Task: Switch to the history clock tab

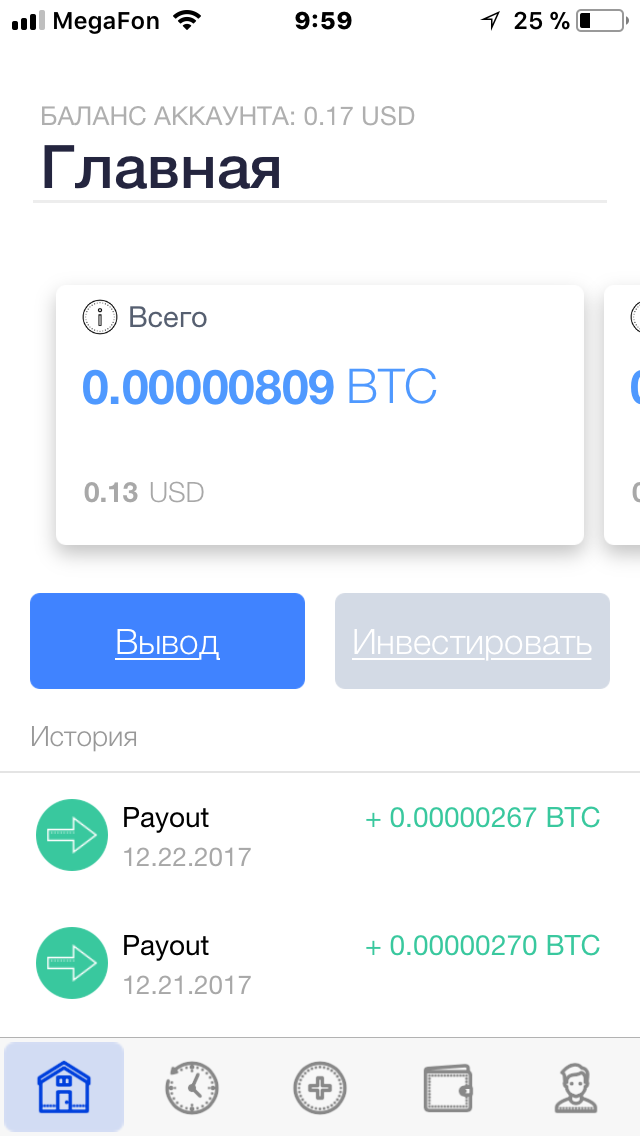Action: point(191,1087)
